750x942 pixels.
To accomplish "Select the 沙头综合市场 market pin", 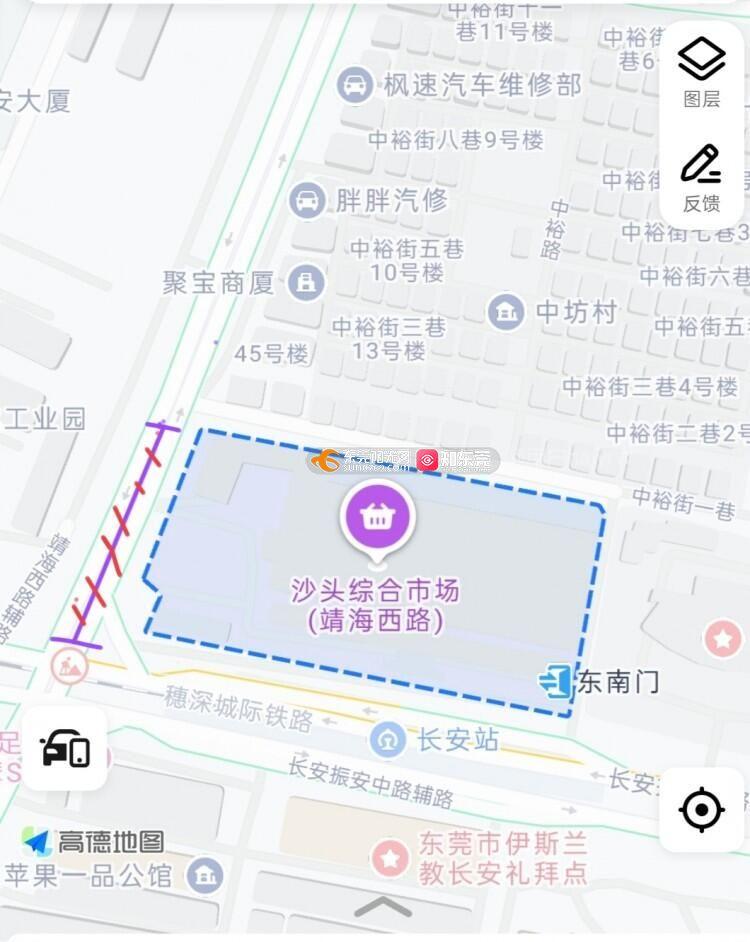I will tap(376, 517).
